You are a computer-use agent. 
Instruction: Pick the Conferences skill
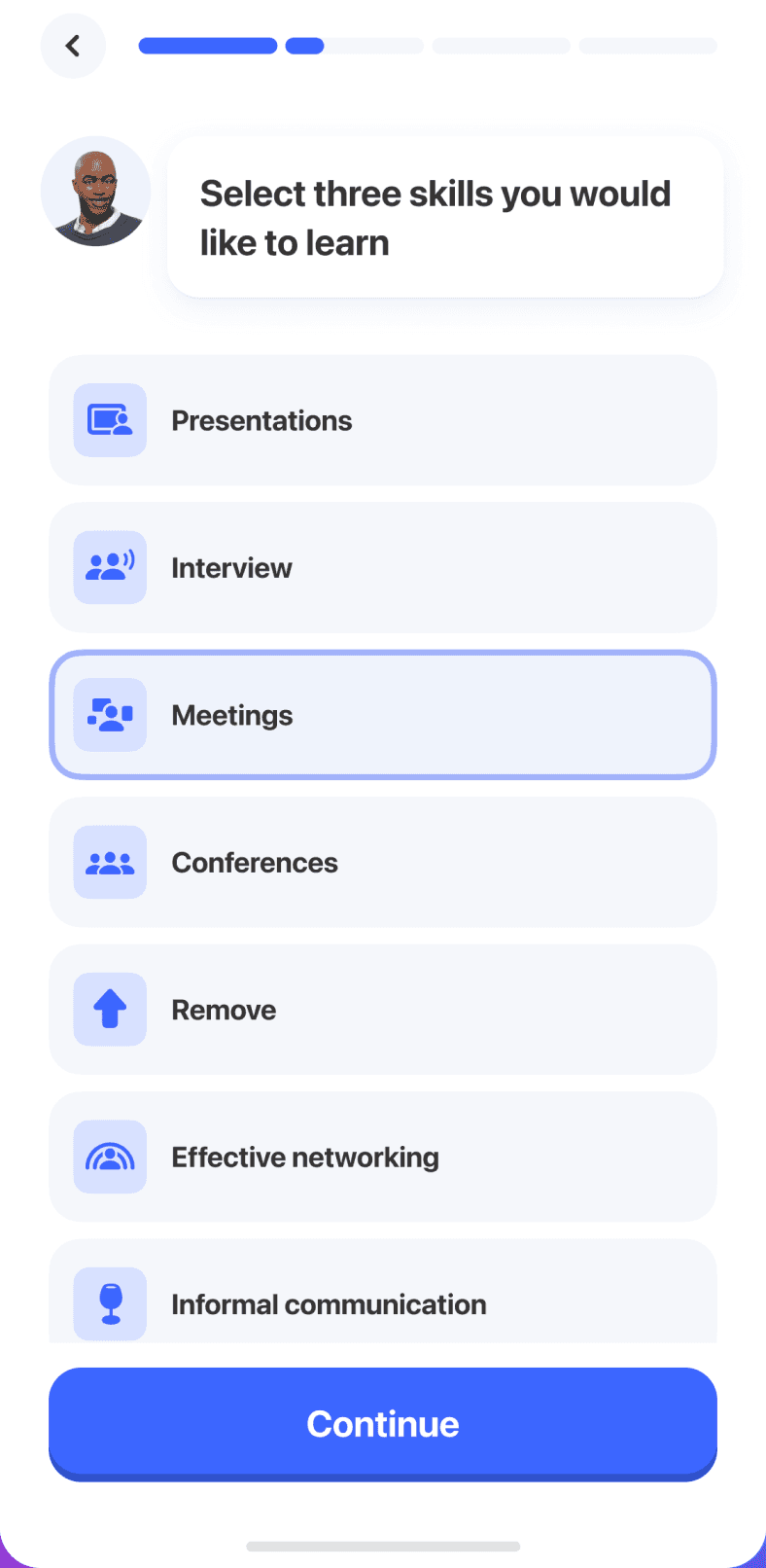[383, 863]
